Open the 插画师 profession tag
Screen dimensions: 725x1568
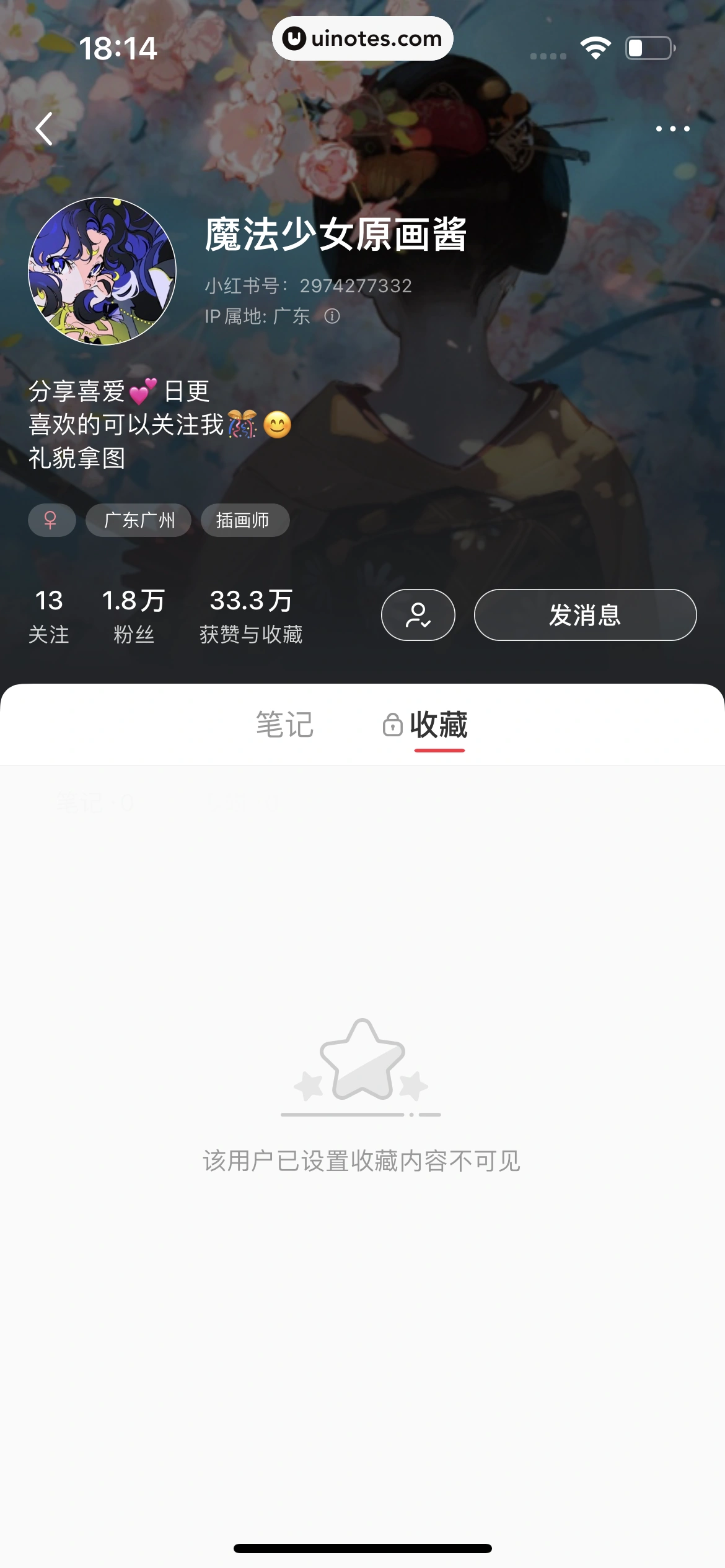[245, 520]
